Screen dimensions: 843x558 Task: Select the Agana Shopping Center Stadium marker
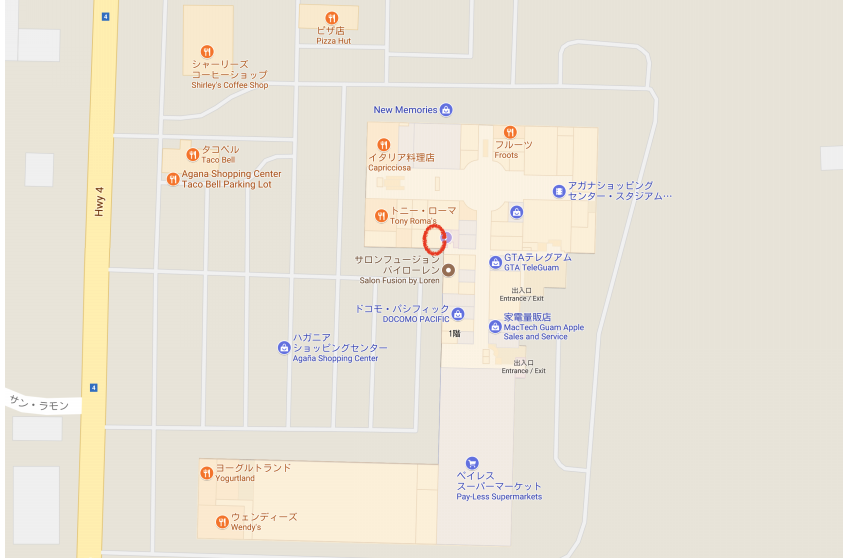pyautogui.click(x=559, y=191)
